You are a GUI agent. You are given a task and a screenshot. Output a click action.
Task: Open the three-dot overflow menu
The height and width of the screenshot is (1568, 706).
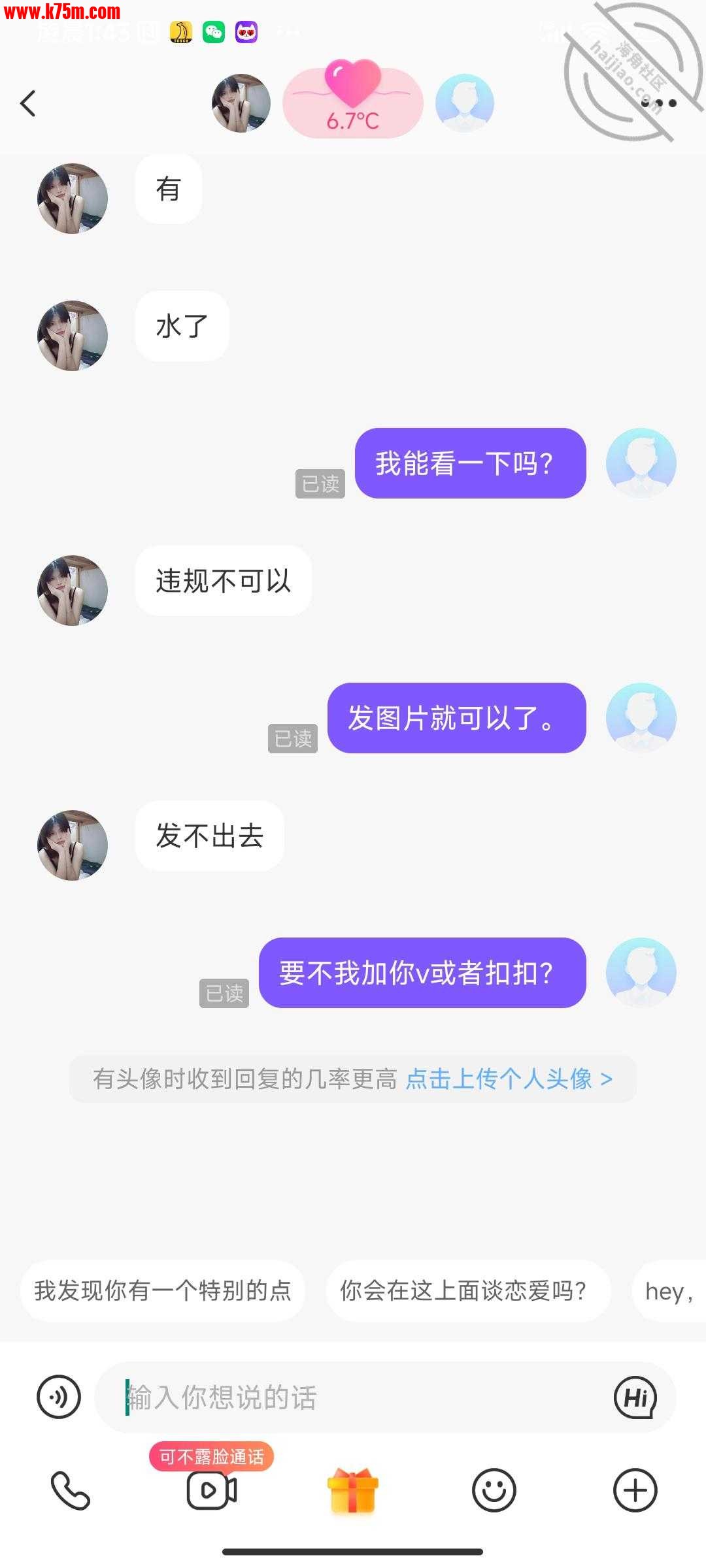tap(658, 103)
